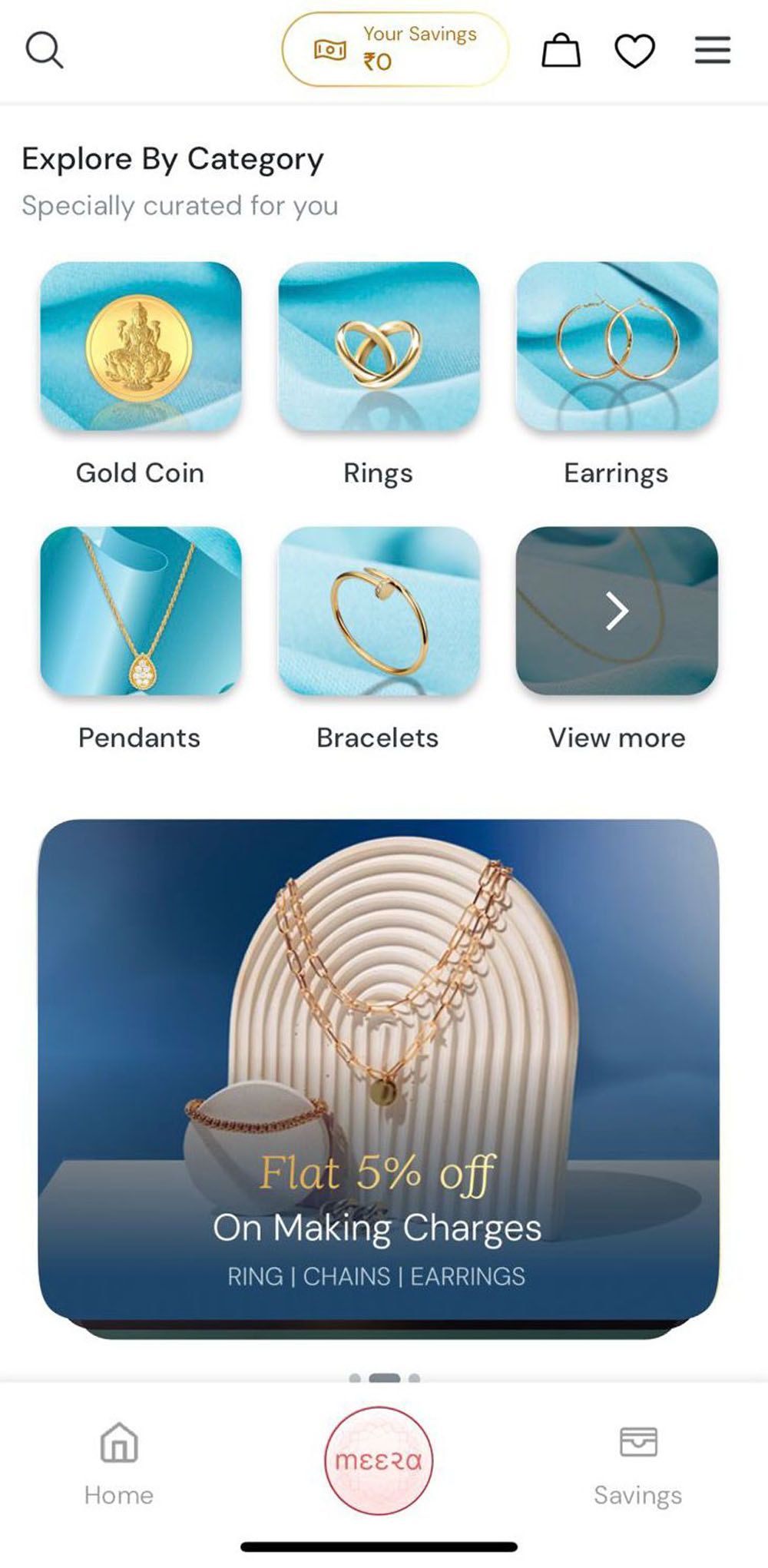View Your Savings balance
Image resolution: width=768 pixels, height=1568 pixels.
pyautogui.click(x=395, y=49)
